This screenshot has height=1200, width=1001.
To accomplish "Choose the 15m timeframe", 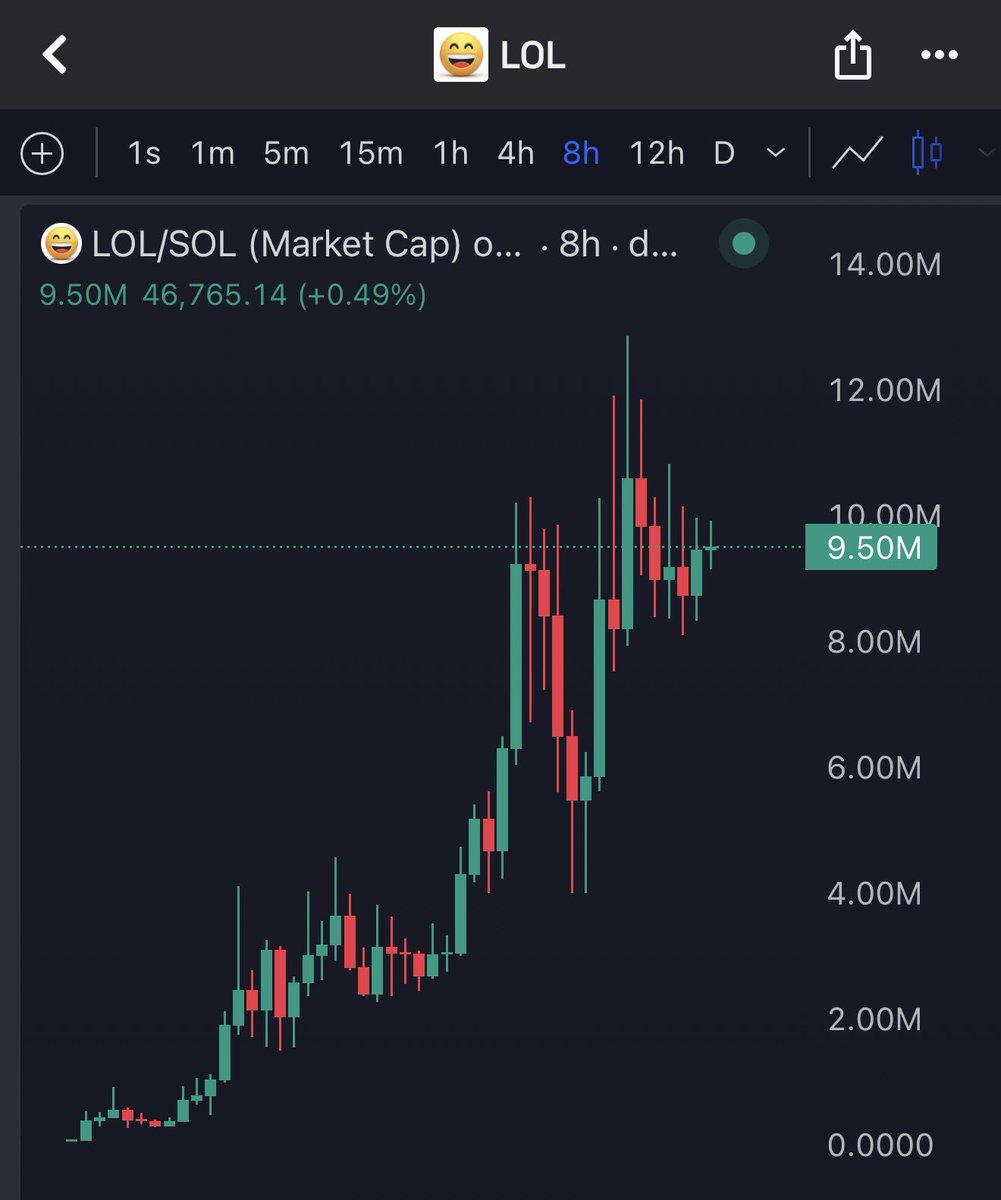I will tap(370, 154).
